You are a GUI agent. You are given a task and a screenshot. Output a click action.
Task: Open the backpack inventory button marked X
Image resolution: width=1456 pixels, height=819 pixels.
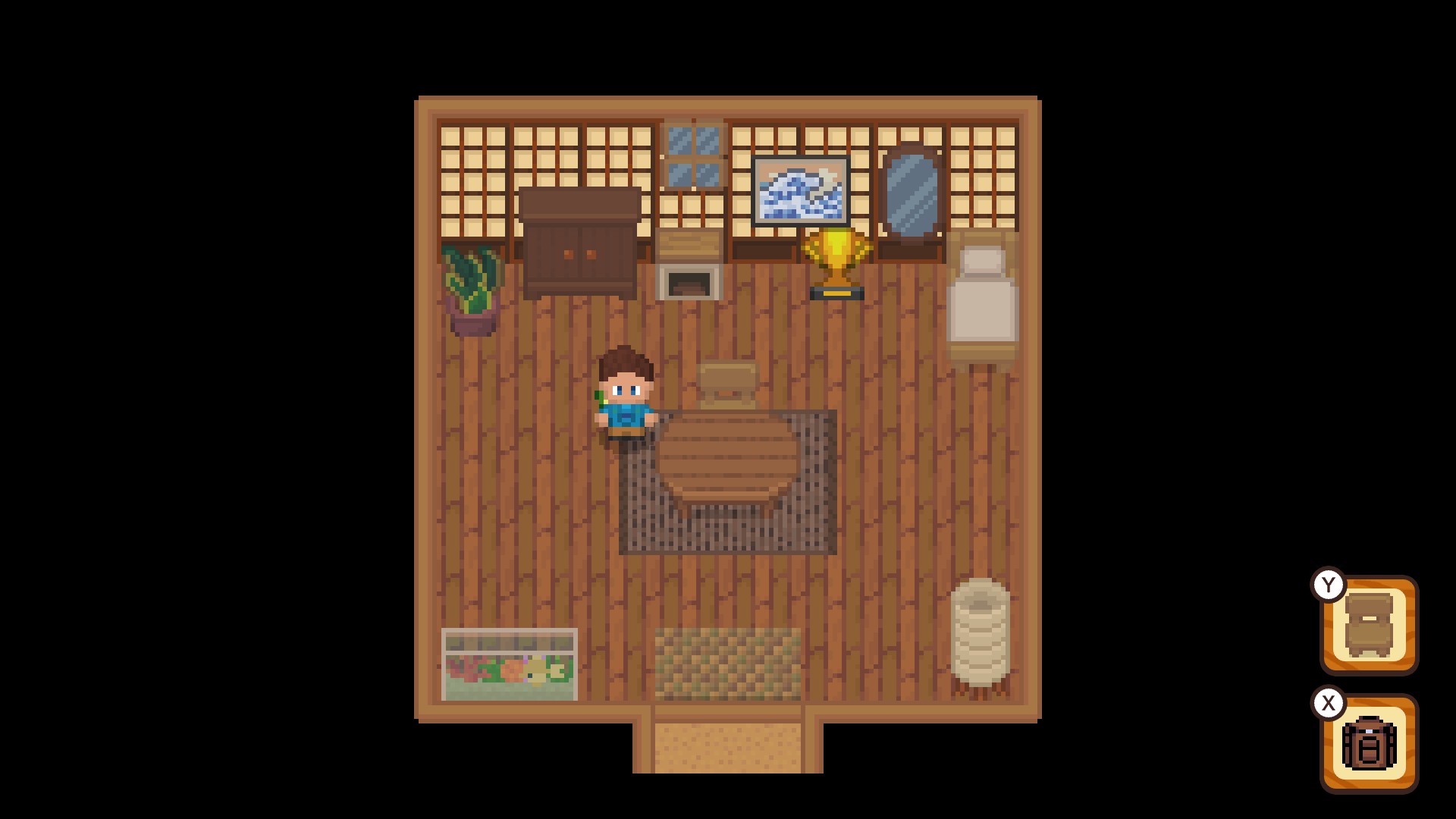pyautogui.click(x=1370, y=744)
